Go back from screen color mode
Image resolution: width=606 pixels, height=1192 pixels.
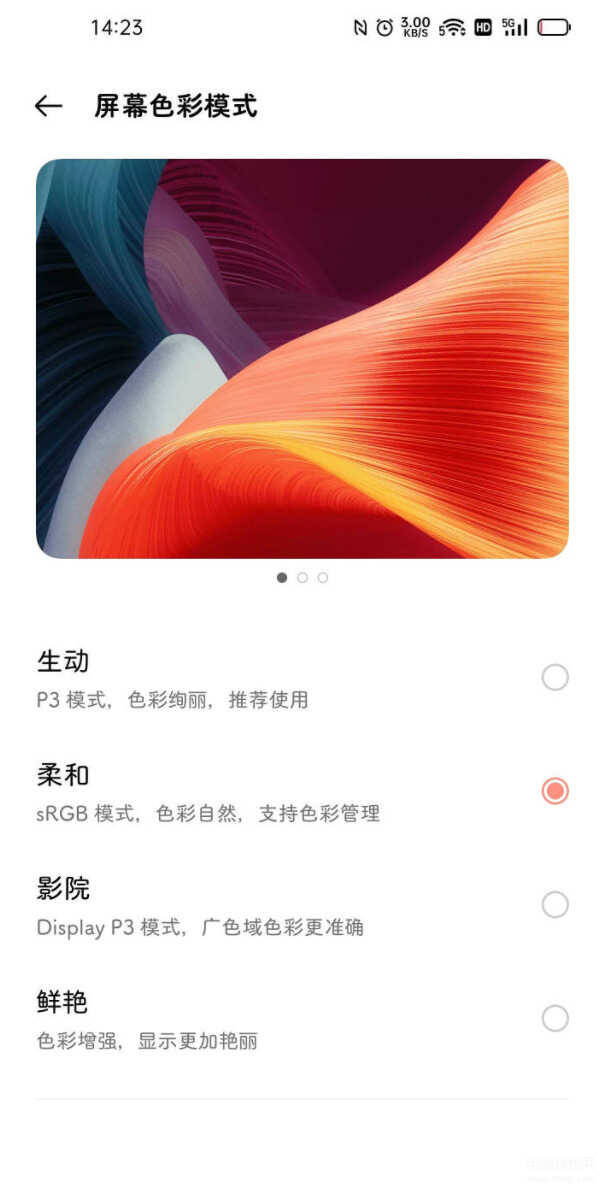tap(48, 106)
